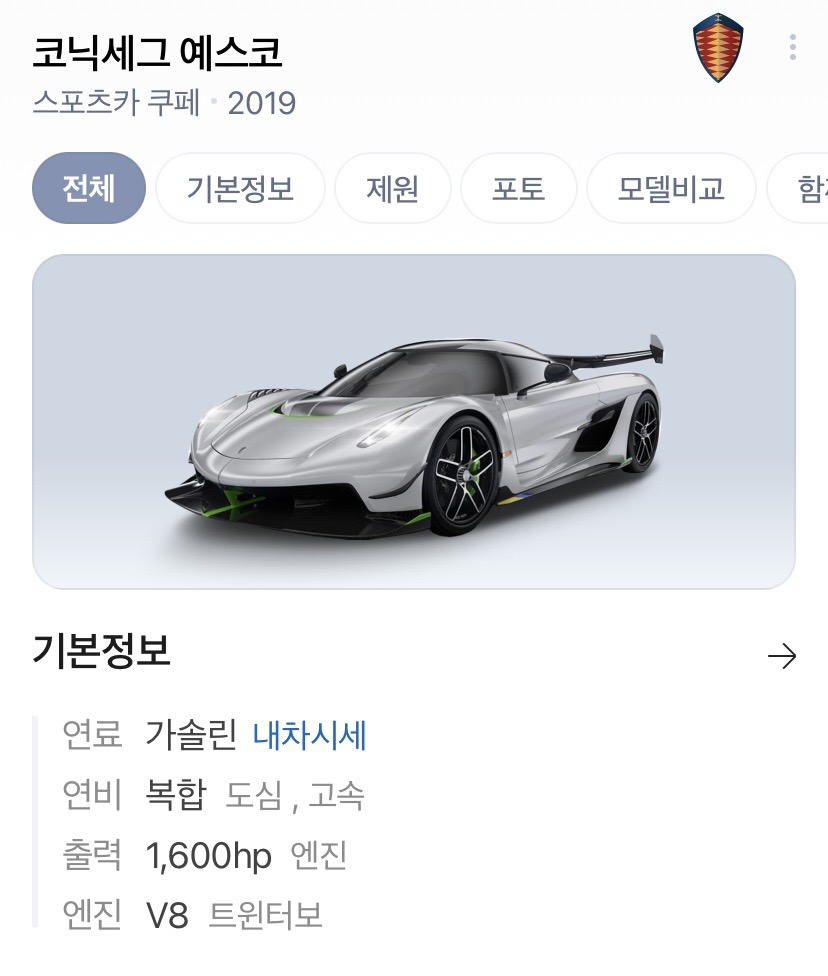The image size is (828, 976).
Task: Select the 전체 tab
Action: point(89,188)
